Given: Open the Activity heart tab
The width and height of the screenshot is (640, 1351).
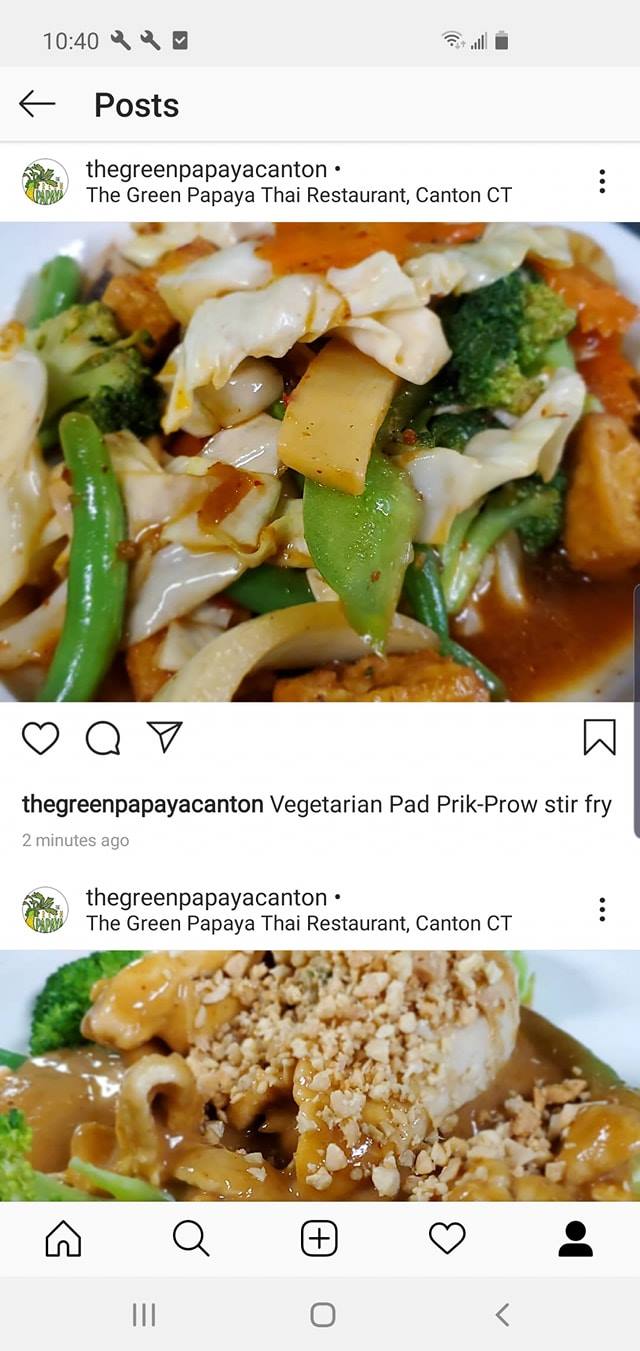Looking at the screenshot, I should (447, 1239).
